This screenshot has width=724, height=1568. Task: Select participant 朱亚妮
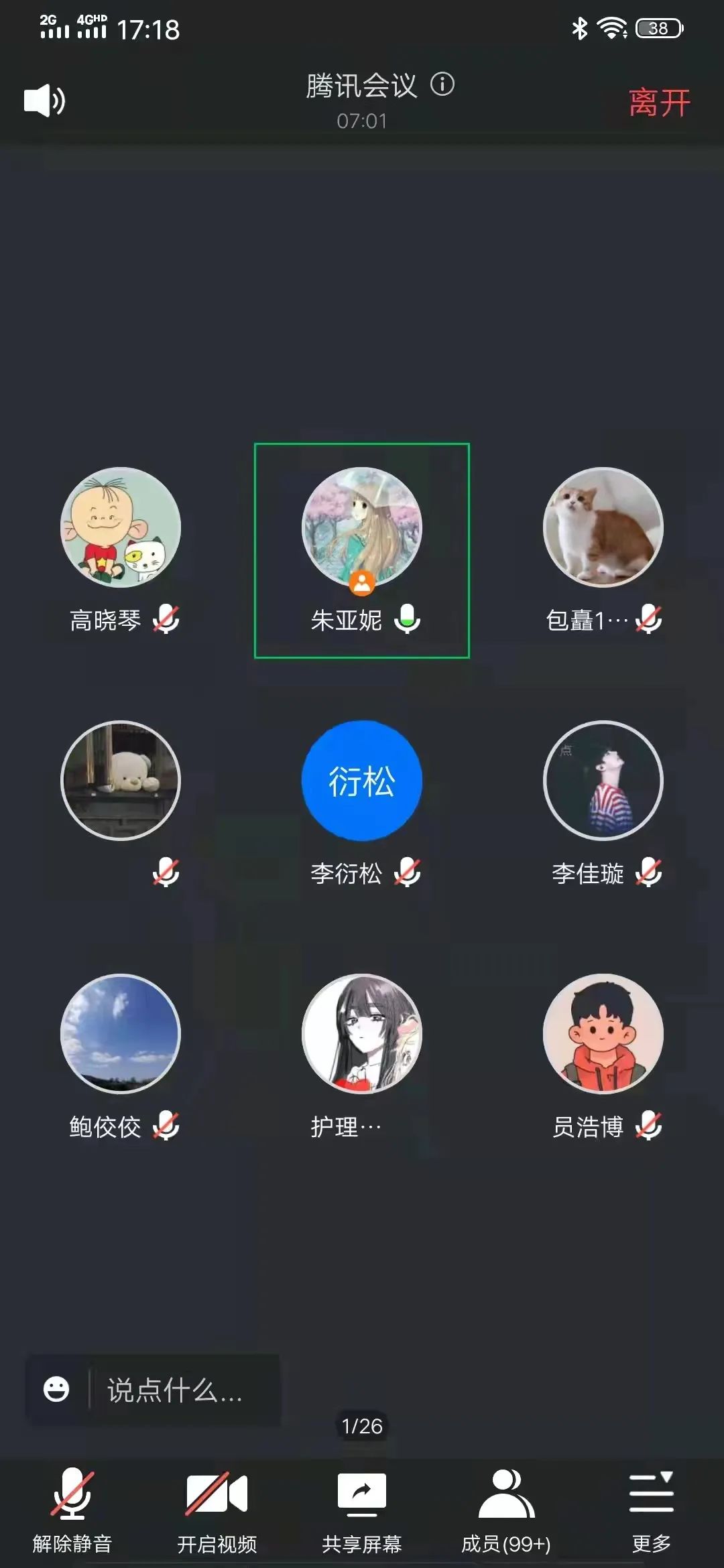click(x=362, y=551)
